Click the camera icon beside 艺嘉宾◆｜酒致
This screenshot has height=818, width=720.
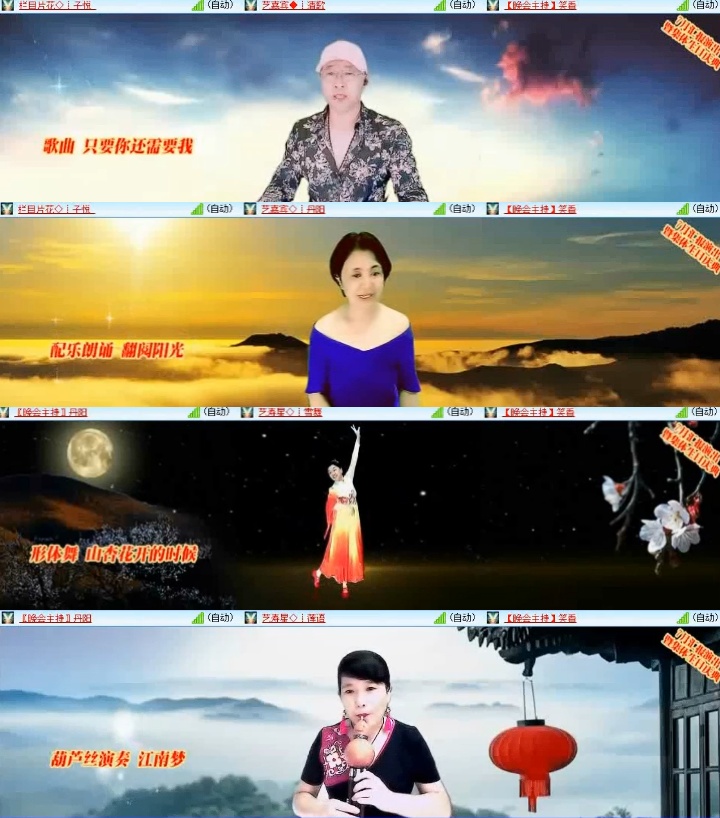(x=248, y=8)
